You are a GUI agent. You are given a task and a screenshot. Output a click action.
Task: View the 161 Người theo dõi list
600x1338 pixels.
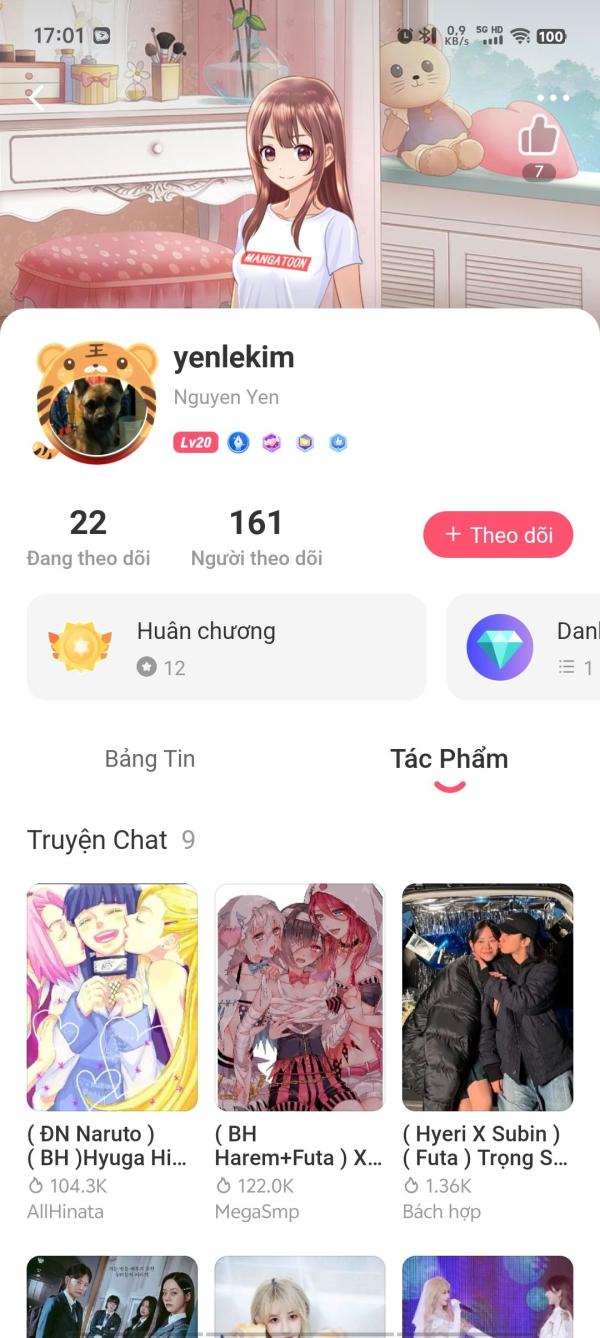coord(256,538)
